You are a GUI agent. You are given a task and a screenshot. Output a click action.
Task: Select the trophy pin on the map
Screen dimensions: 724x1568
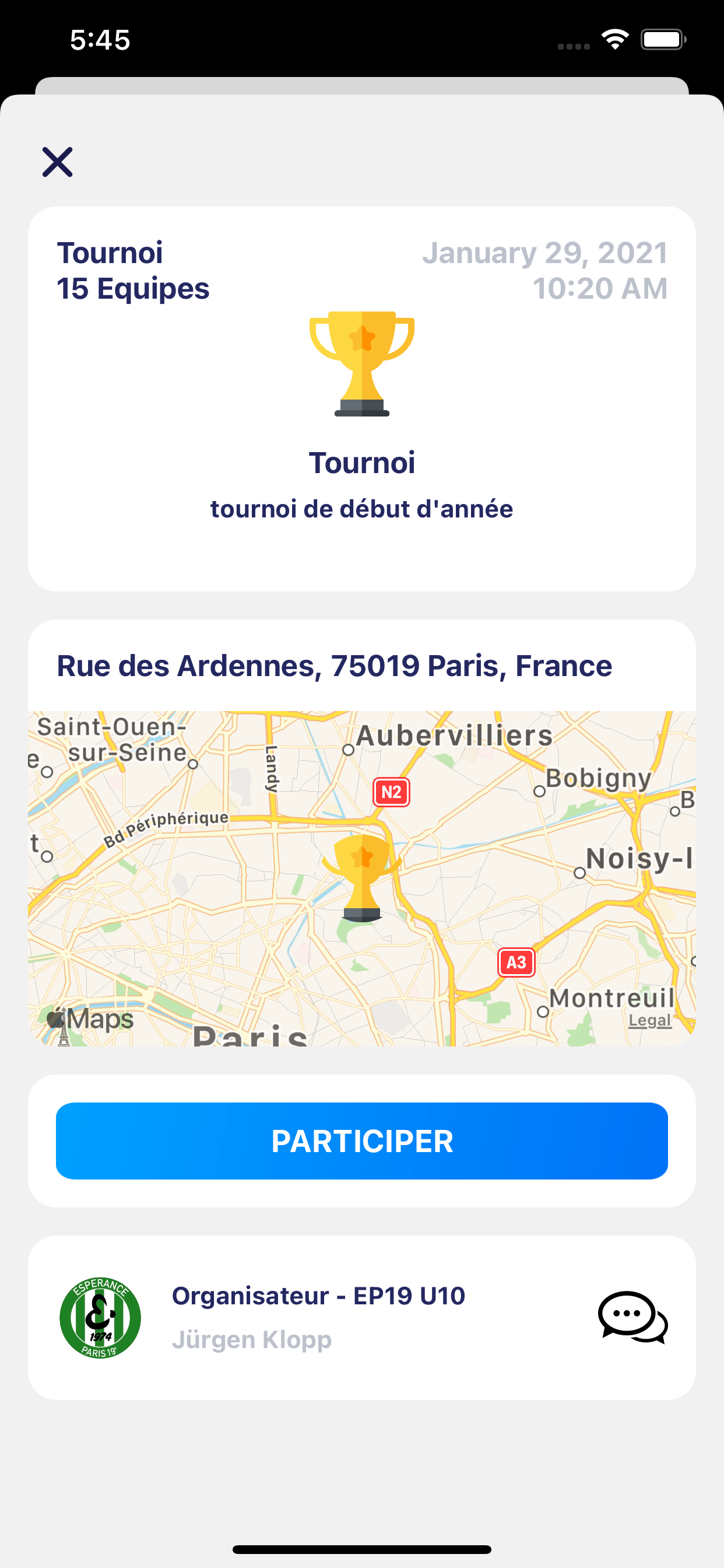362,878
